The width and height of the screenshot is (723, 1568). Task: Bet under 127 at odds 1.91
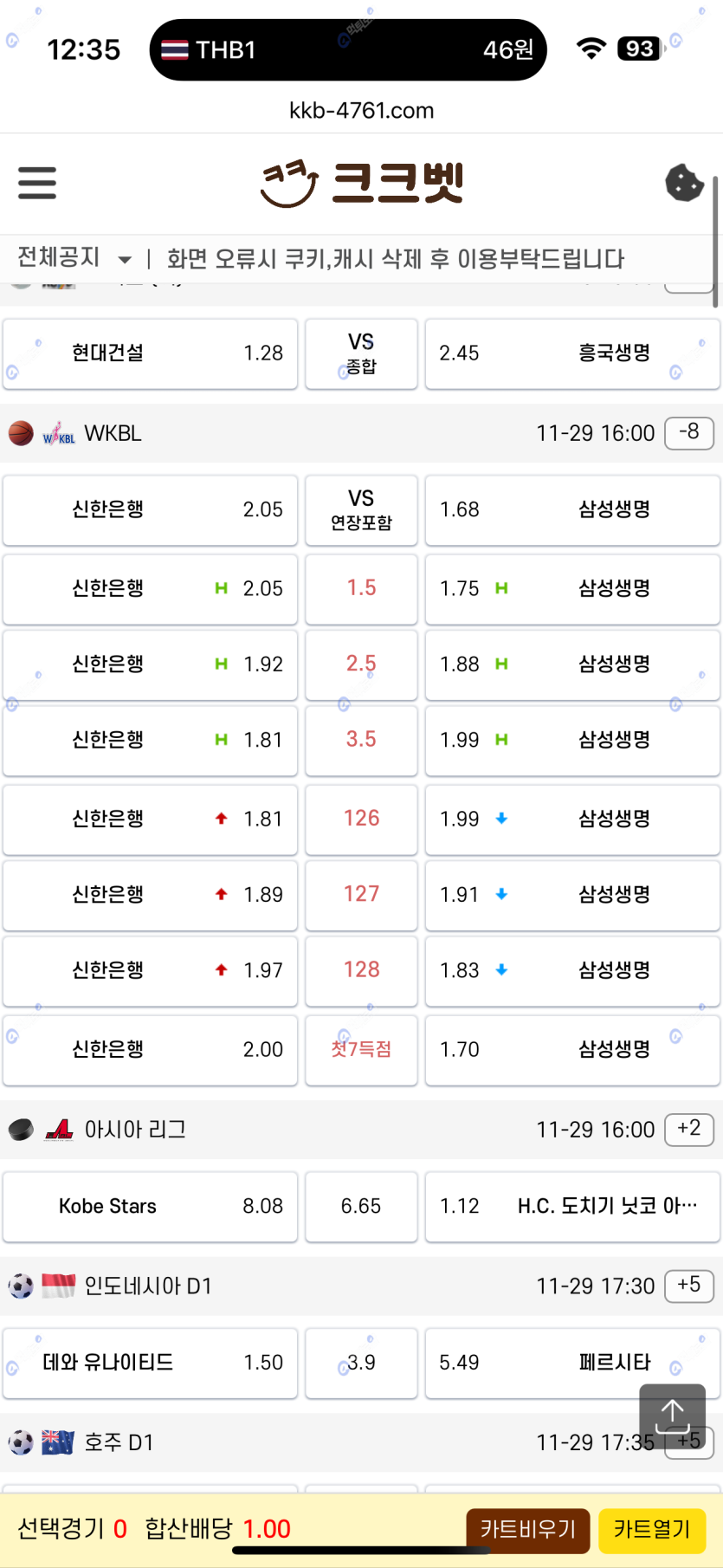pos(571,895)
